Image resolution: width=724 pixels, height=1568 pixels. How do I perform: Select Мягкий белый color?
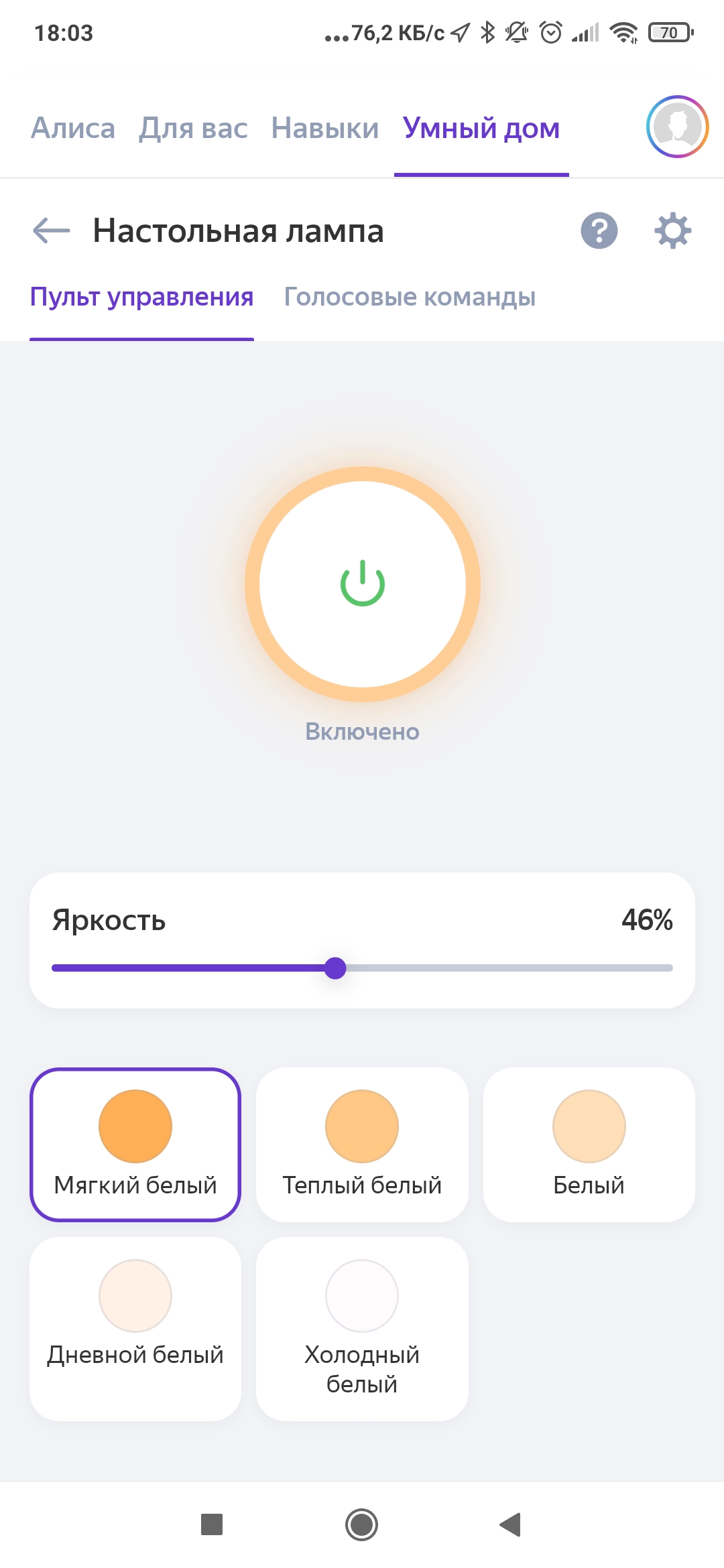point(135,1145)
